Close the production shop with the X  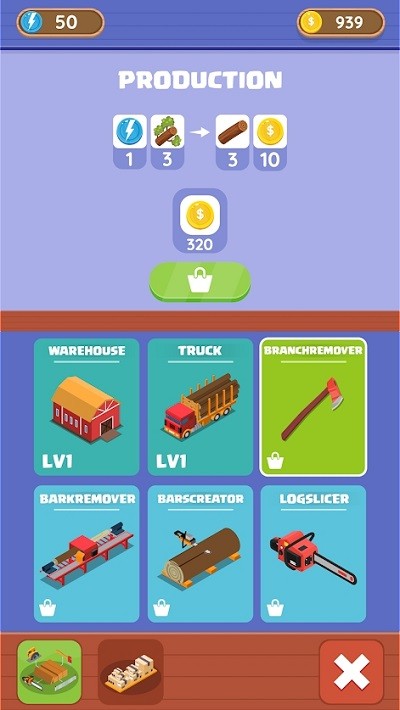pyautogui.click(x=352, y=672)
